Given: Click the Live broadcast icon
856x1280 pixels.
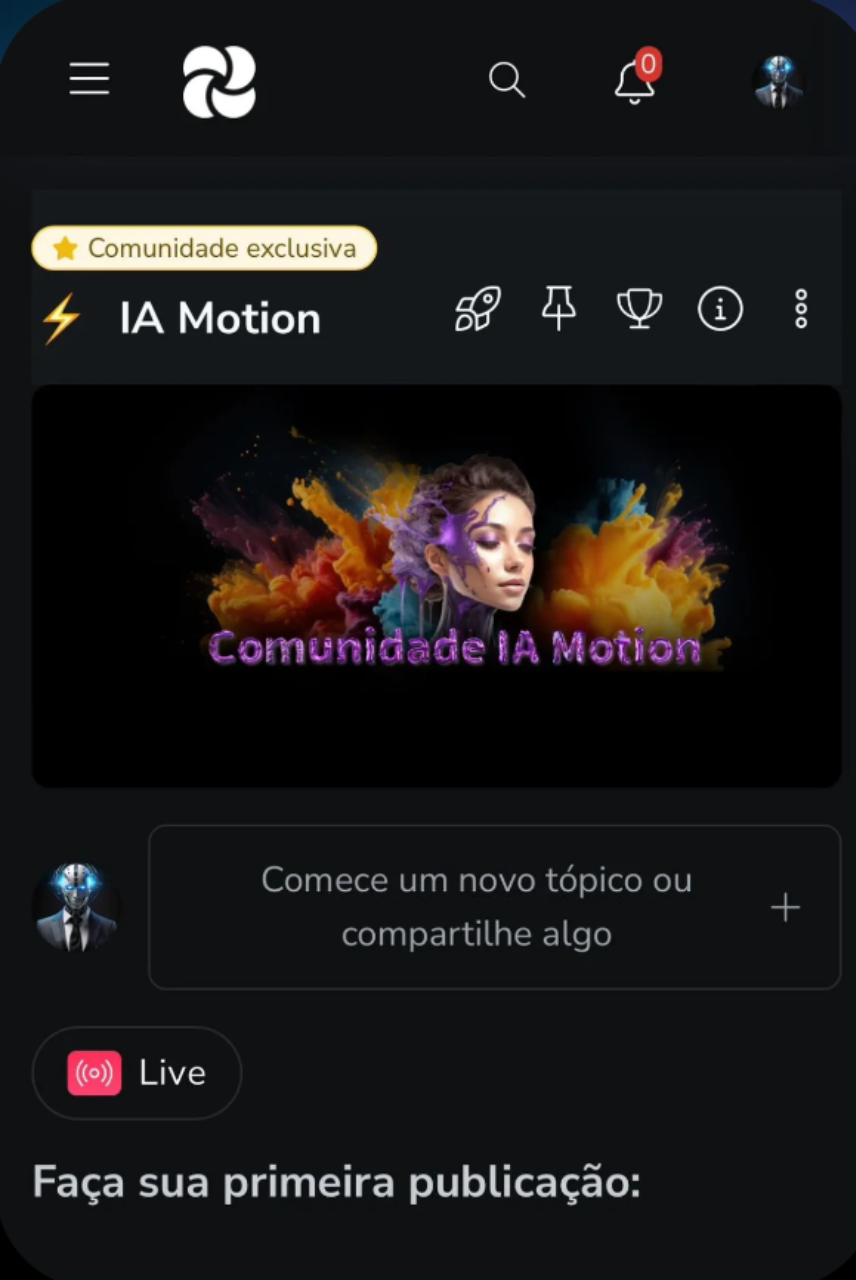Looking at the screenshot, I should click(93, 1072).
